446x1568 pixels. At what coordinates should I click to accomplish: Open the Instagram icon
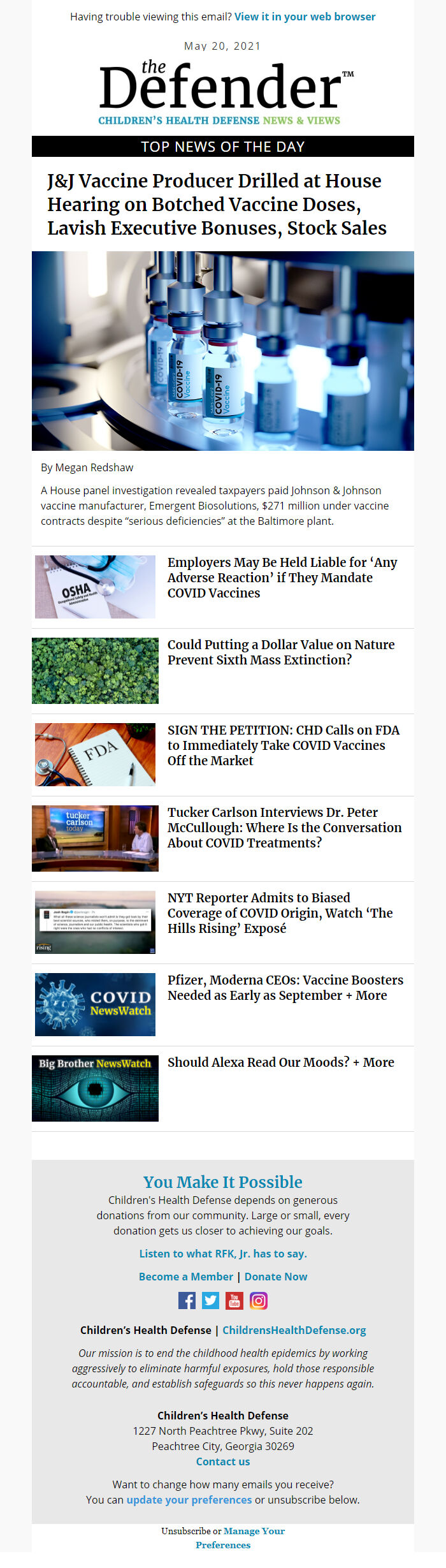coord(259,1301)
